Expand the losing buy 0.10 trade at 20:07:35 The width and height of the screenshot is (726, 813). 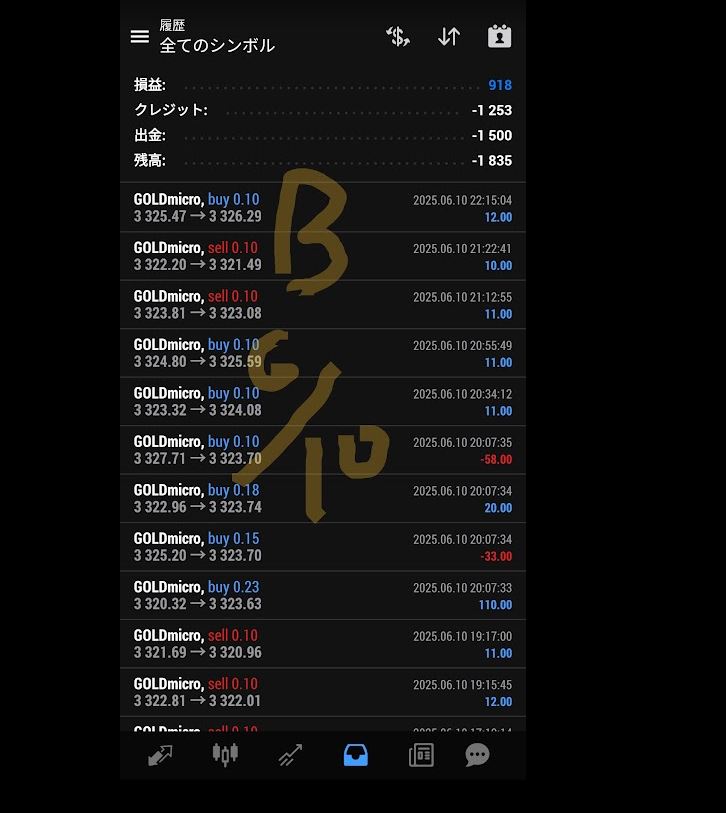(x=322, y=450)
